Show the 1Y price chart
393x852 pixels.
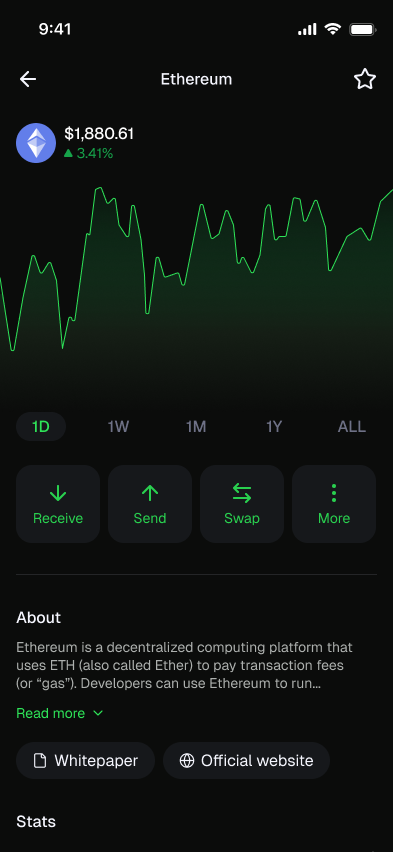274,427
